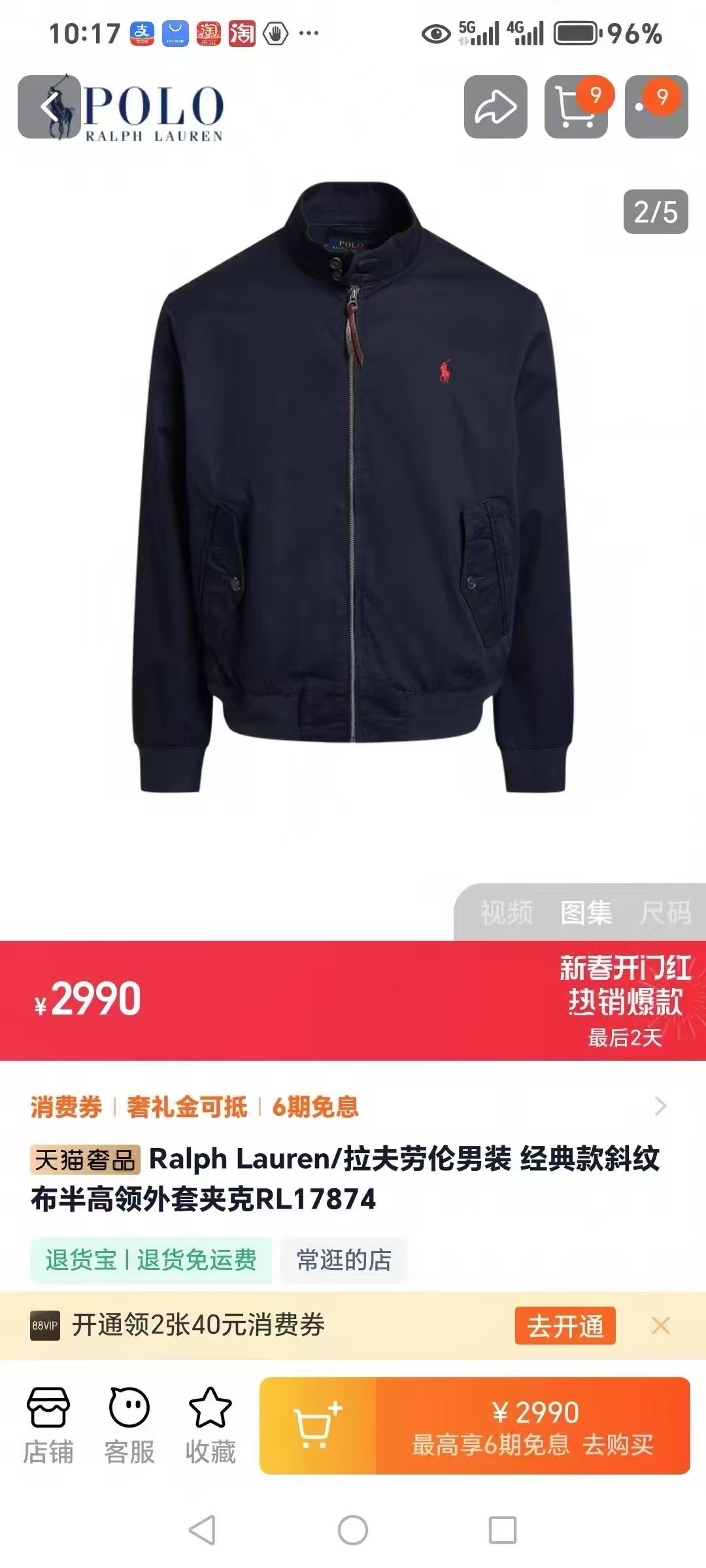Image resolution: width=706 pixels, height=1568 pixels.
Task: Switch to the 图集 tab
Action: (x=586, y=913)
